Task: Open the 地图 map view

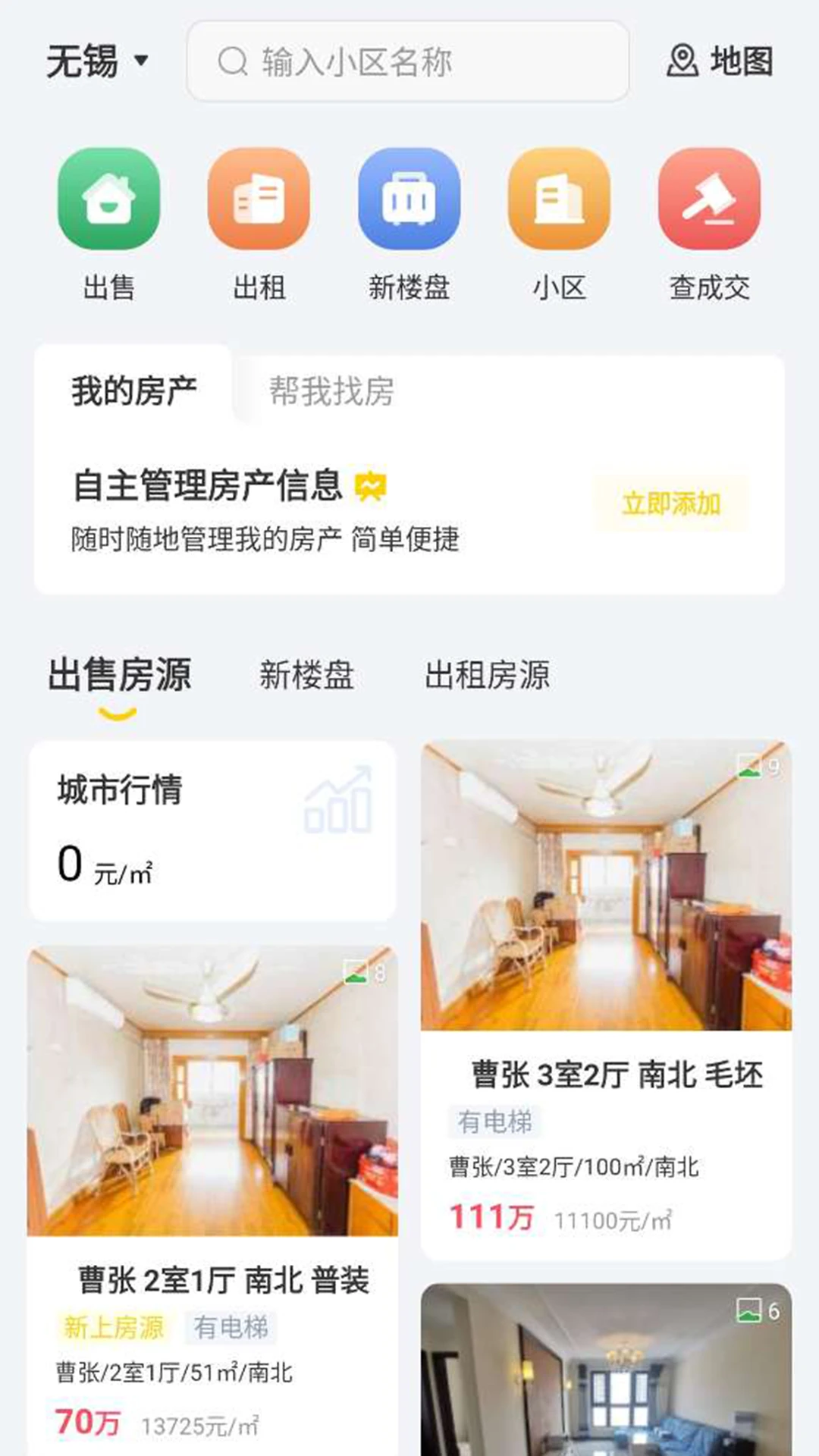Action: 720,61
